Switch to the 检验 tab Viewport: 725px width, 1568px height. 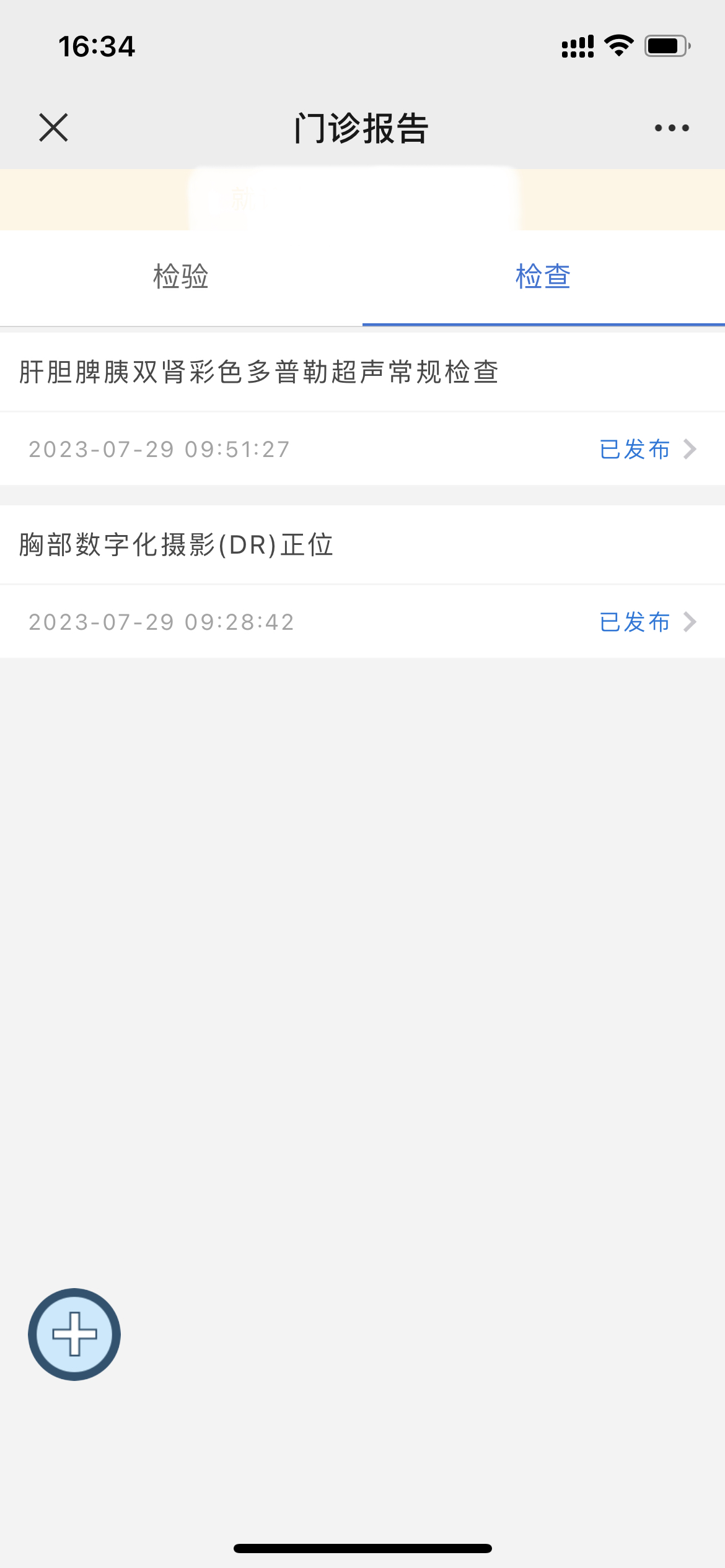coord(181,277)
